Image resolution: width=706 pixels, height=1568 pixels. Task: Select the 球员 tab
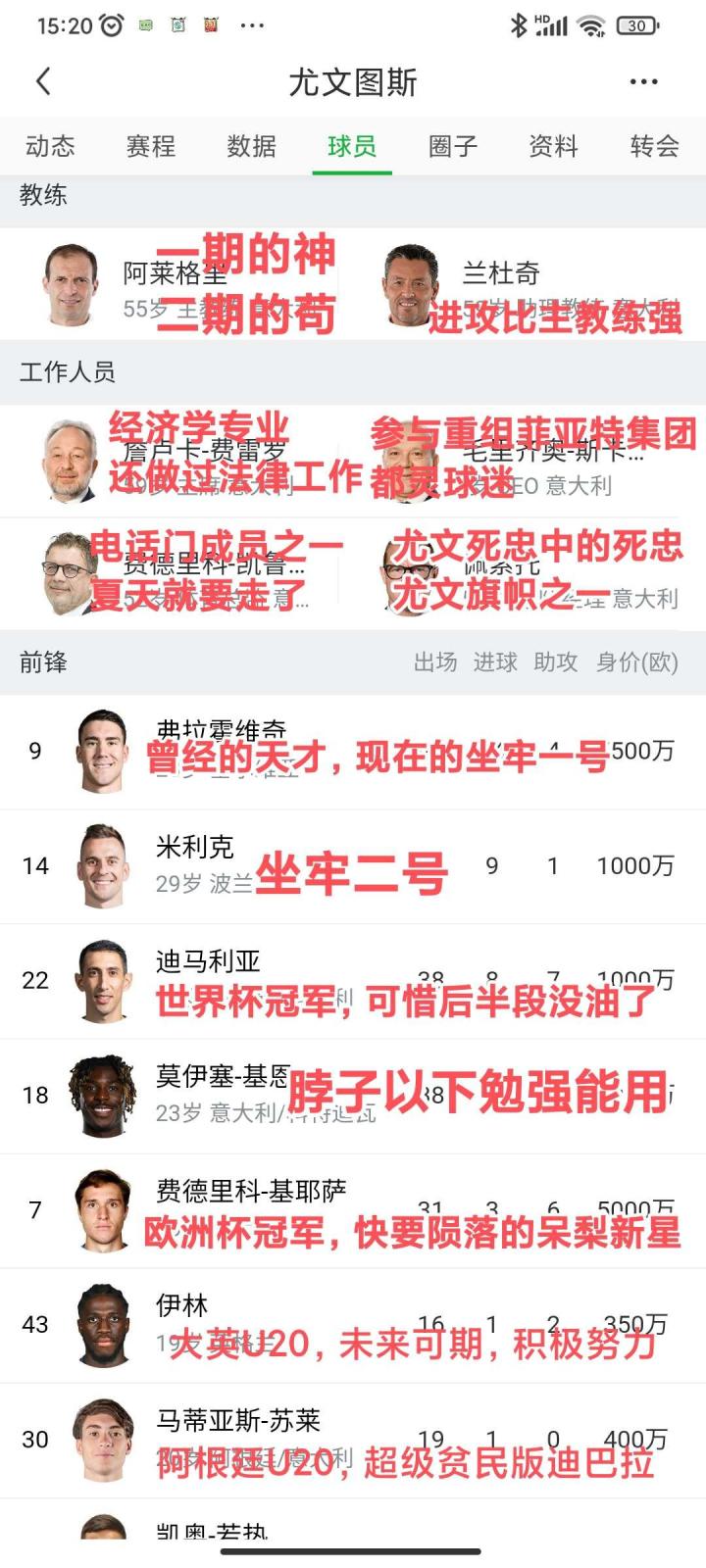click(x=352, y=146)
